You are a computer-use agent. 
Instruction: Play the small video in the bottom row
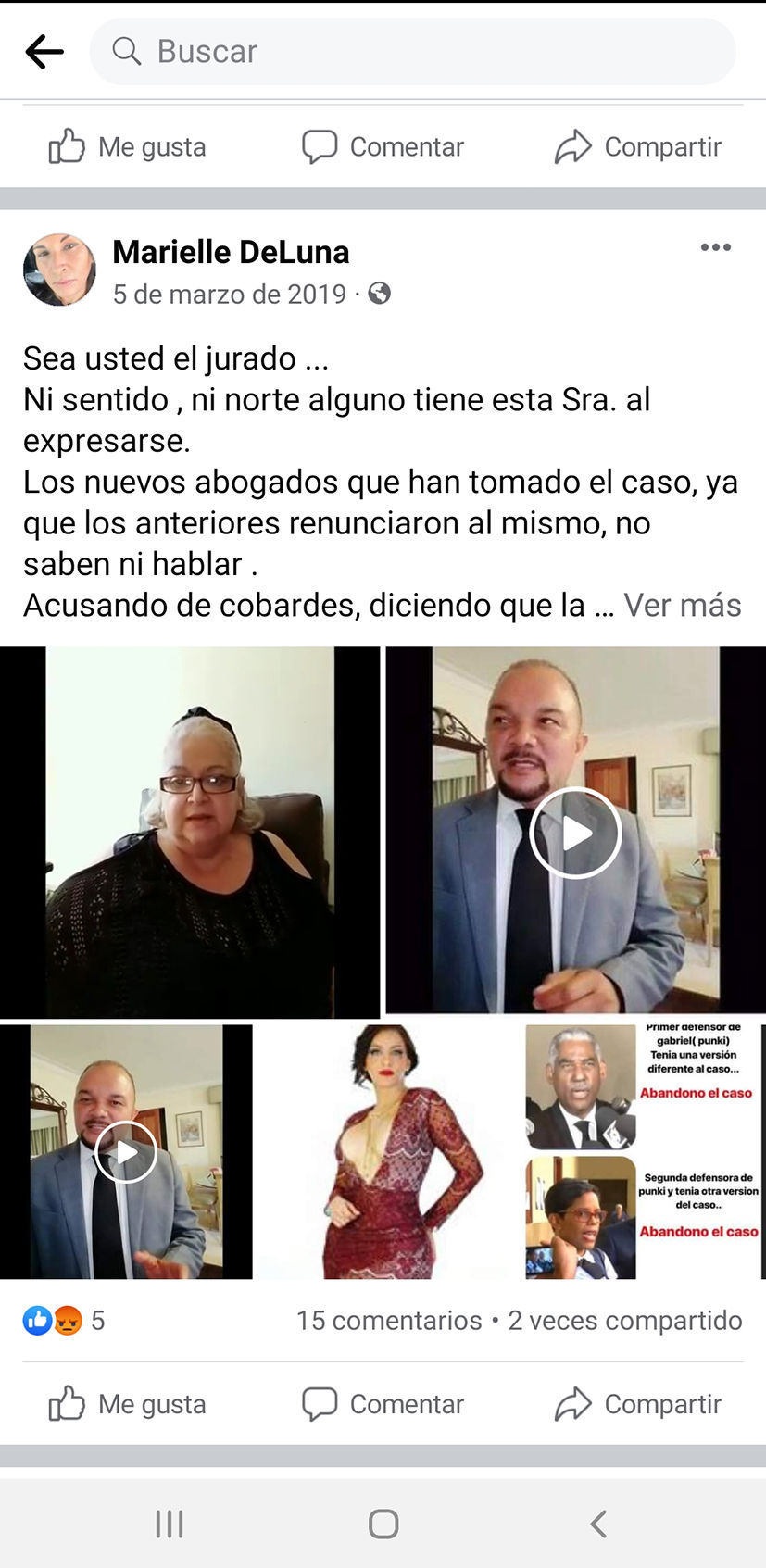[x=126, y=1151]
